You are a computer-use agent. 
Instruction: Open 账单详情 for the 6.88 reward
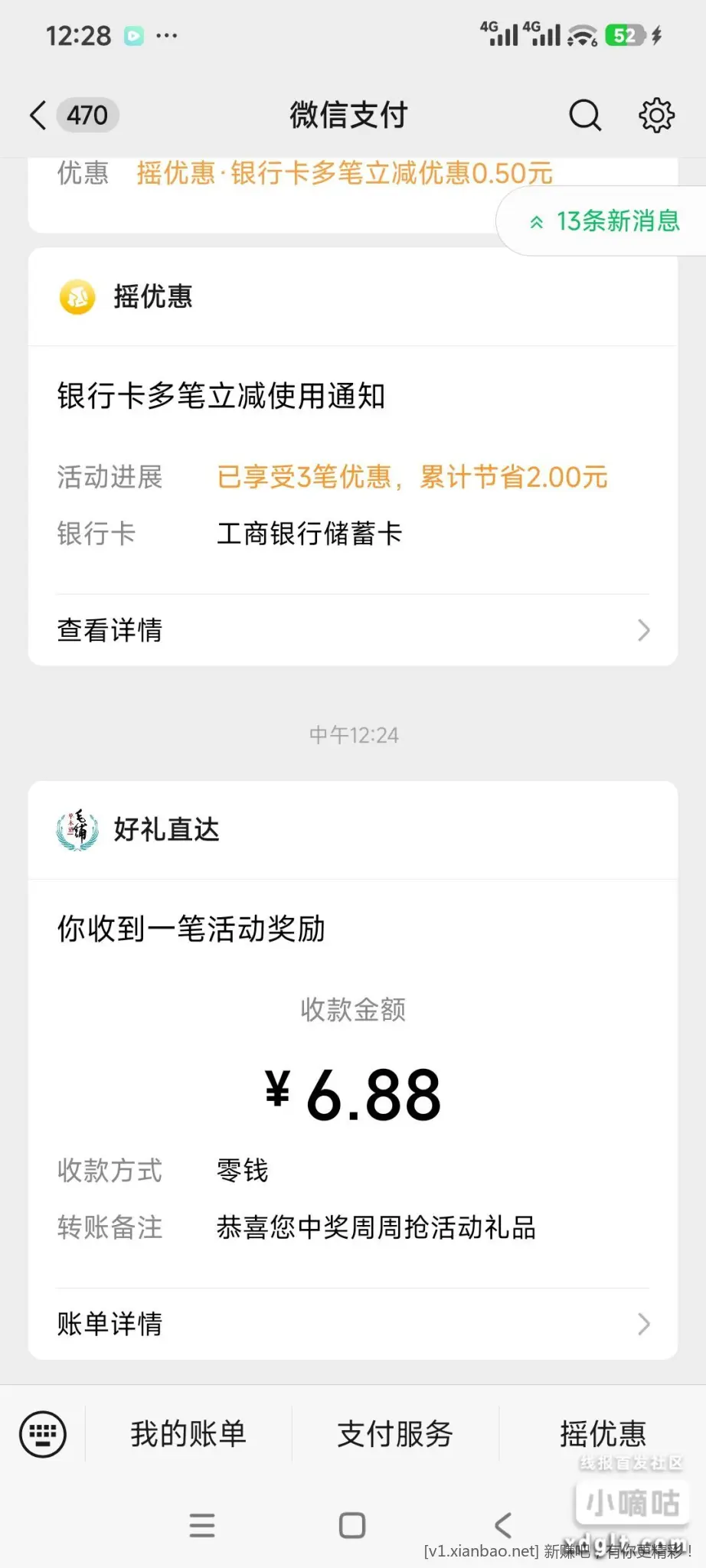click(352, 1324)
